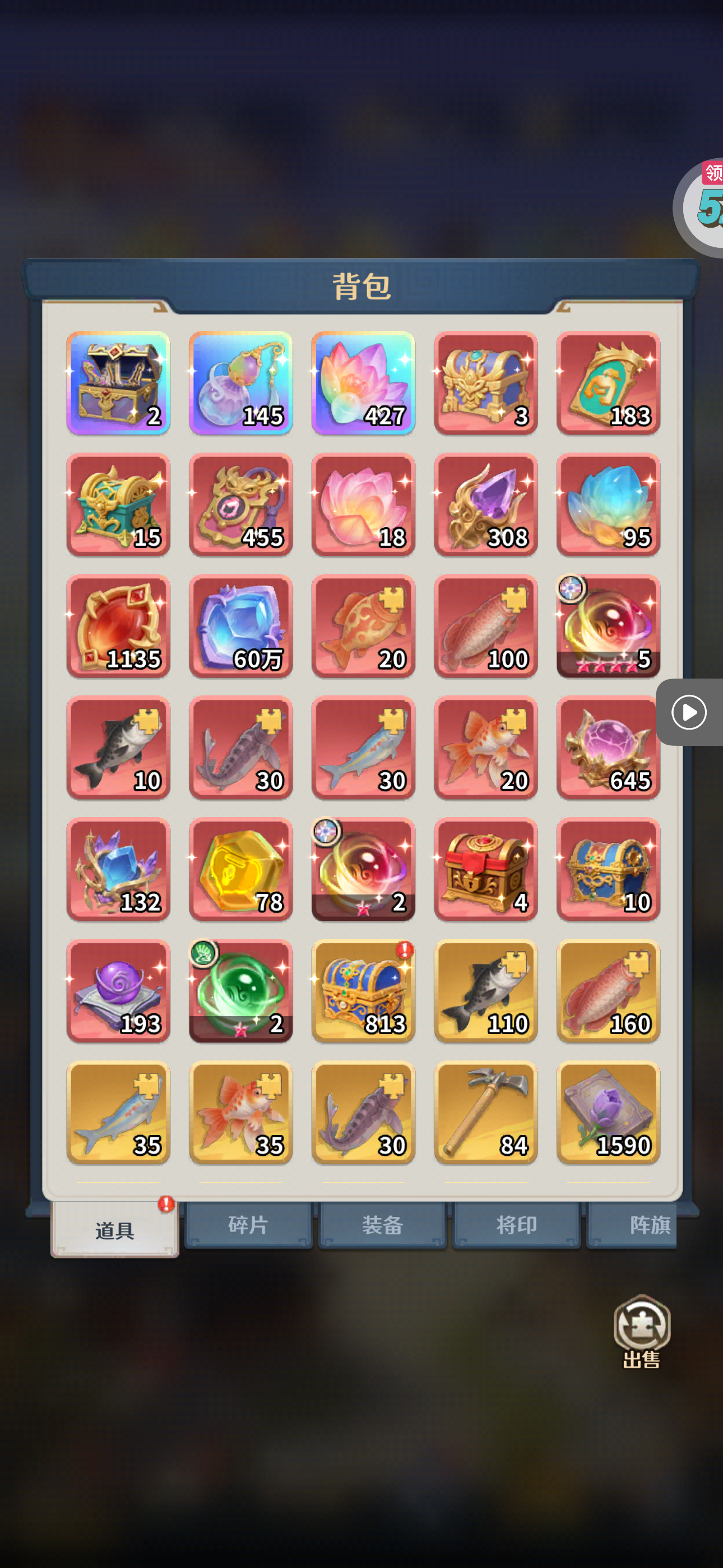Viewport: 723px width, 1568px height.
Task: Select the yellow hexagon gem with 78
Action: pos(241,869)
